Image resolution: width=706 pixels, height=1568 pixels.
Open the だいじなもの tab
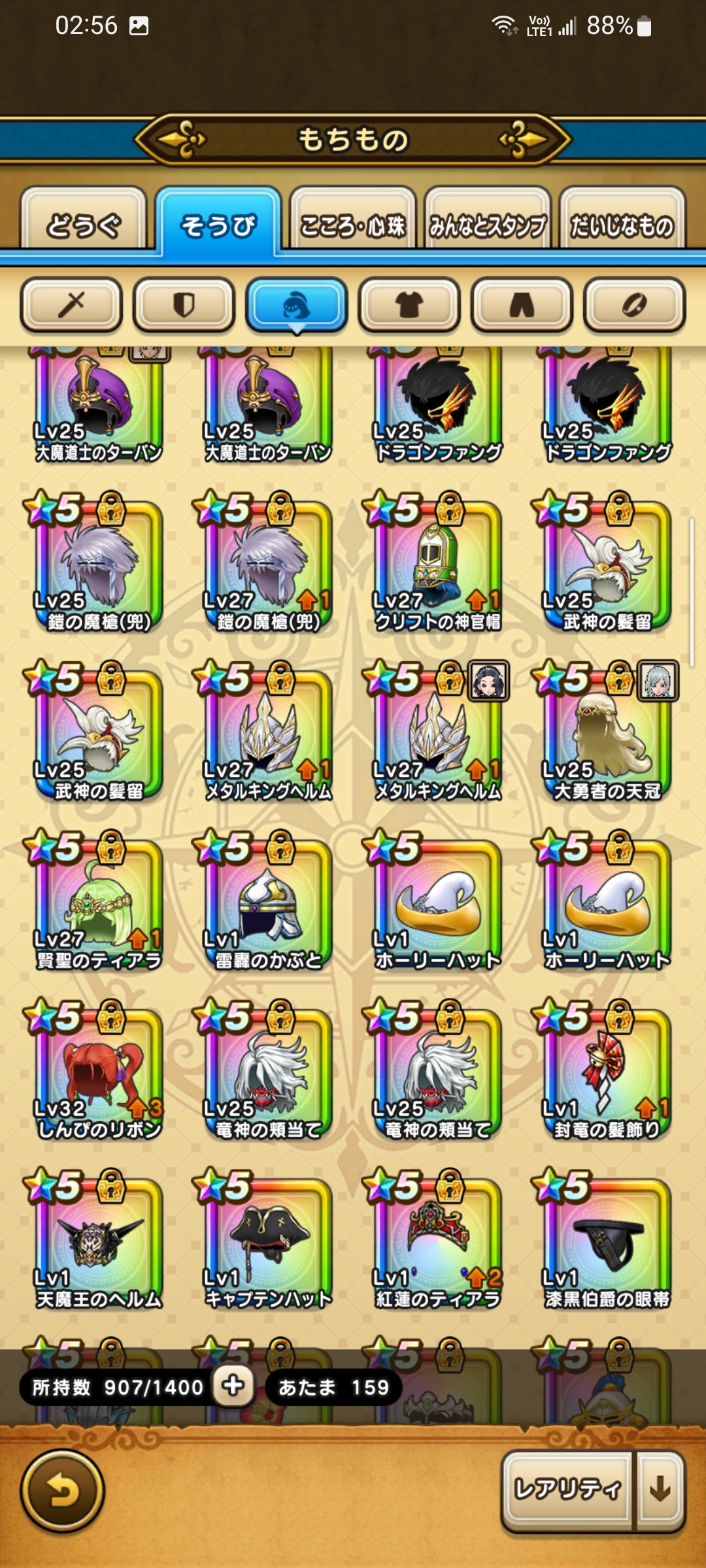click(x=622, y=225)
